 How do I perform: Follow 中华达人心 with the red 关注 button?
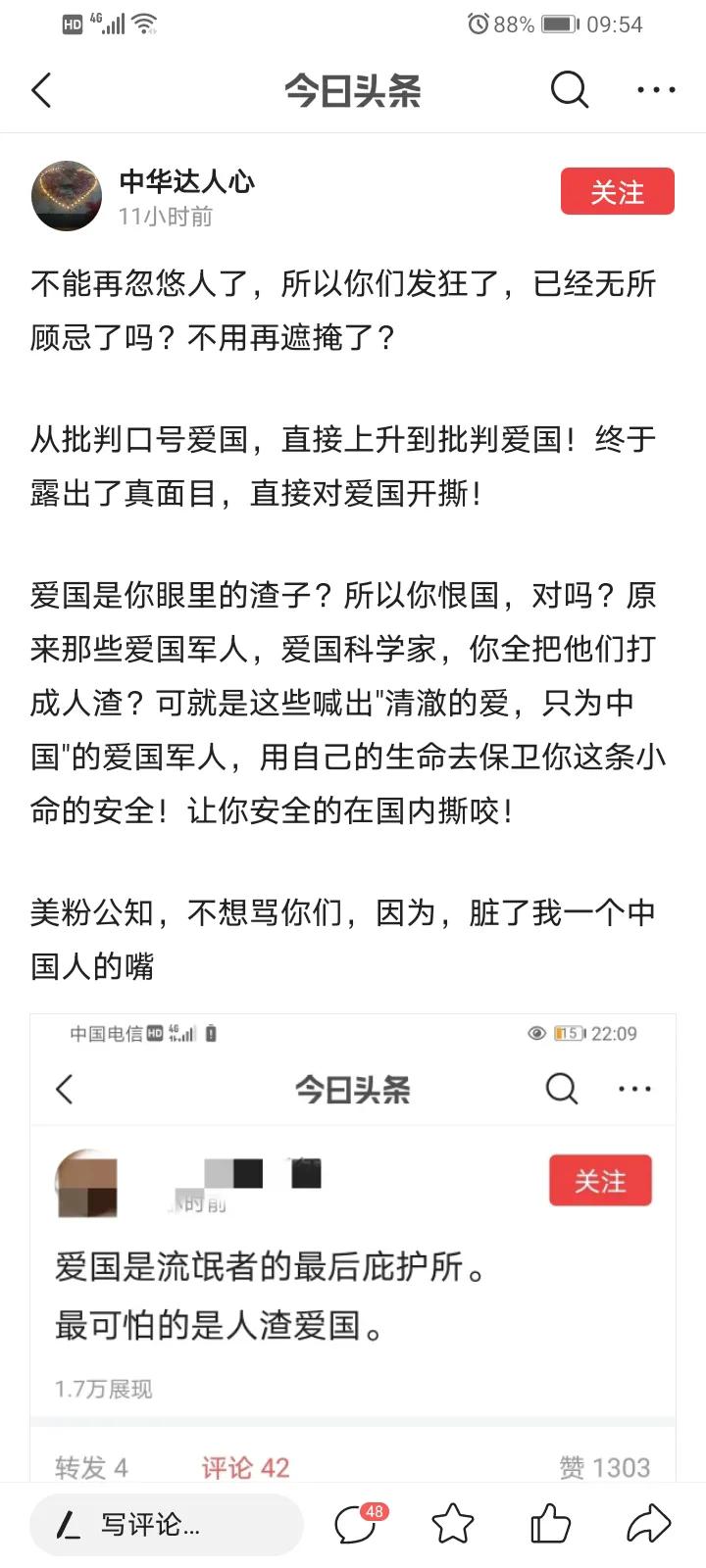[x=617, y=191]
